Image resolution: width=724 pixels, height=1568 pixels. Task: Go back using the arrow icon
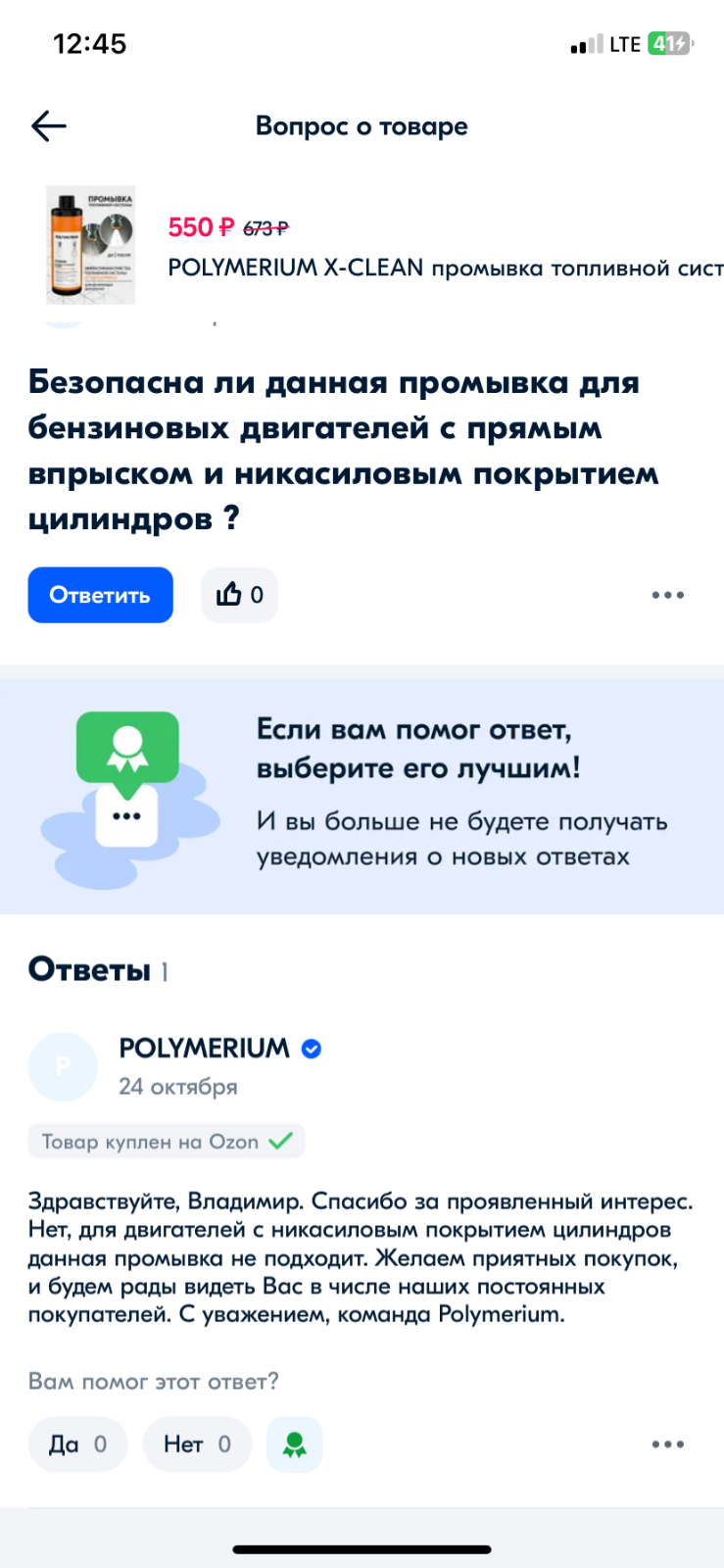click(x=49, y=126)
